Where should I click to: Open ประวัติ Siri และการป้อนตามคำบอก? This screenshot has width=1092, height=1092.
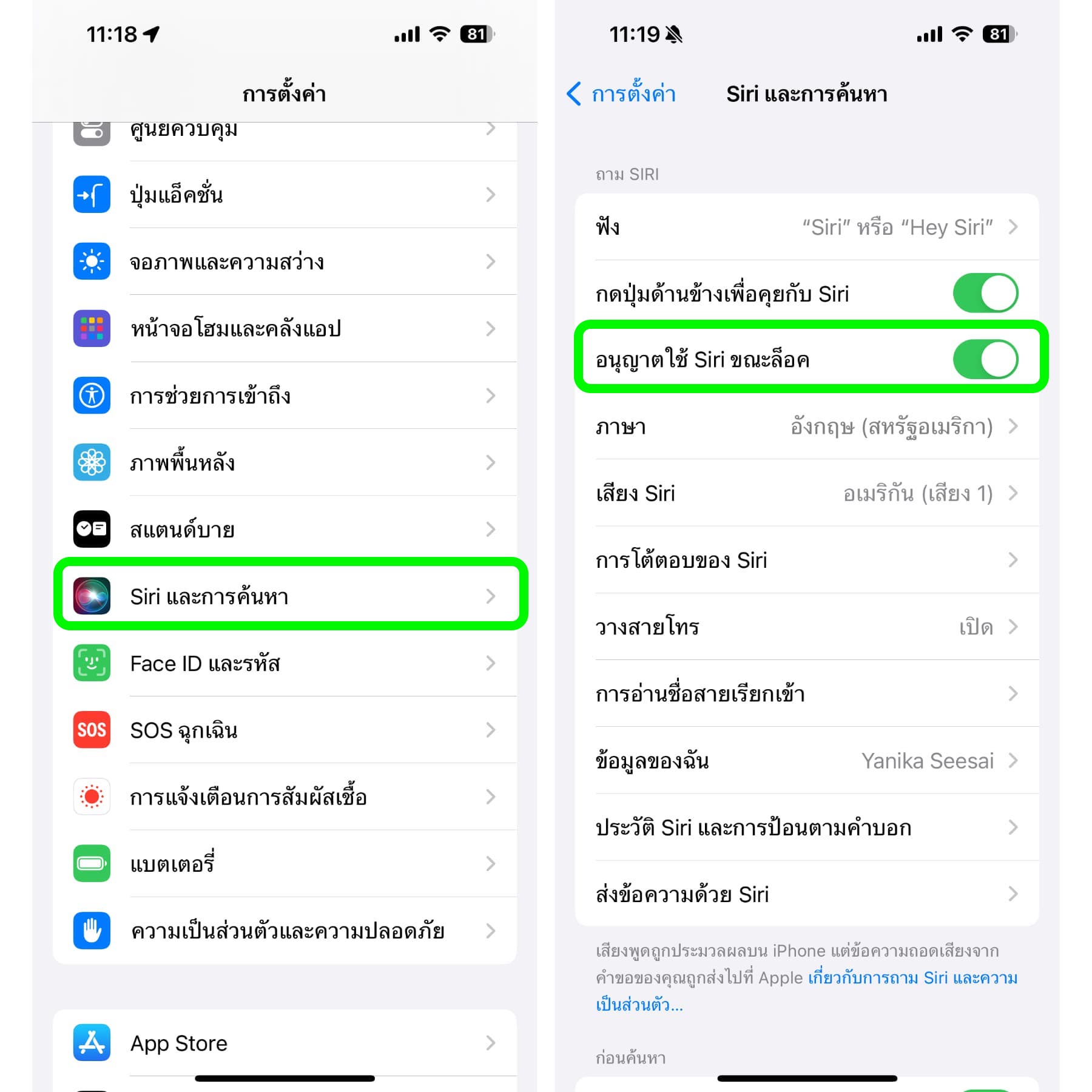807,827
